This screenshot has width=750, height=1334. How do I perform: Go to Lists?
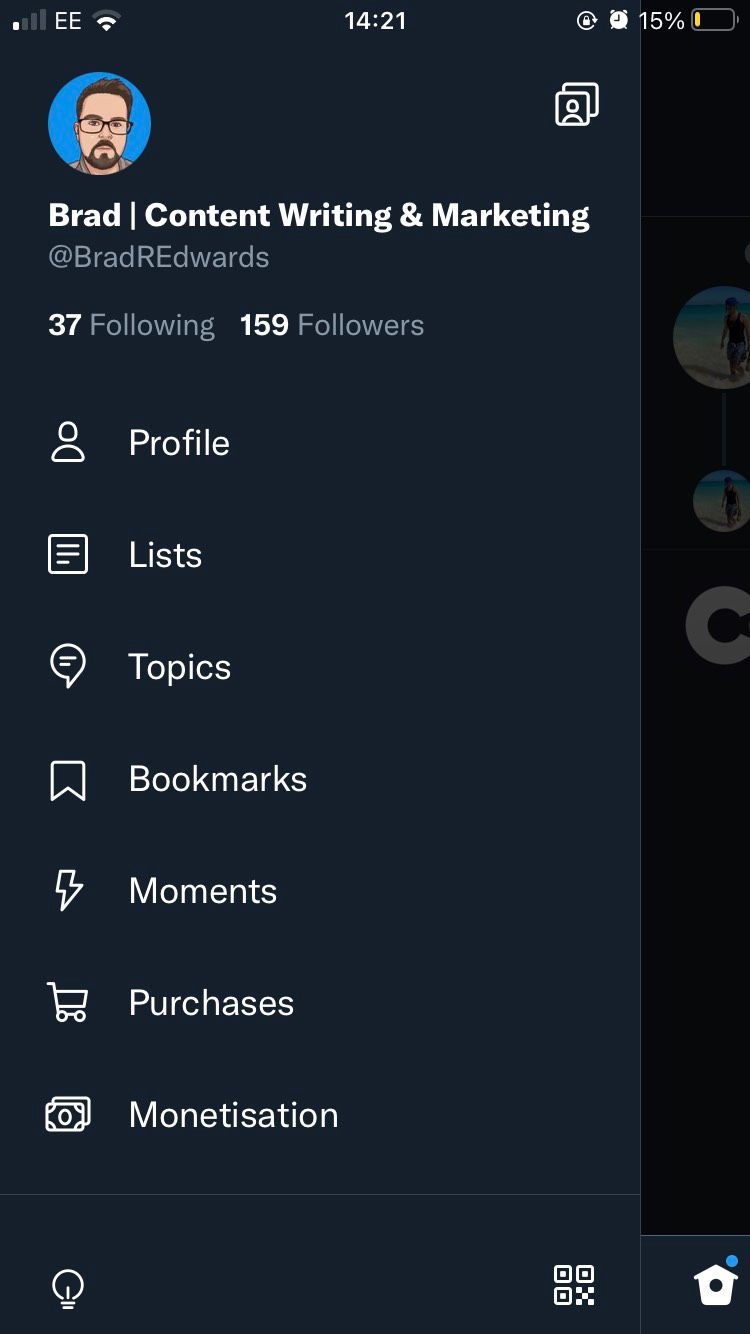165,555
